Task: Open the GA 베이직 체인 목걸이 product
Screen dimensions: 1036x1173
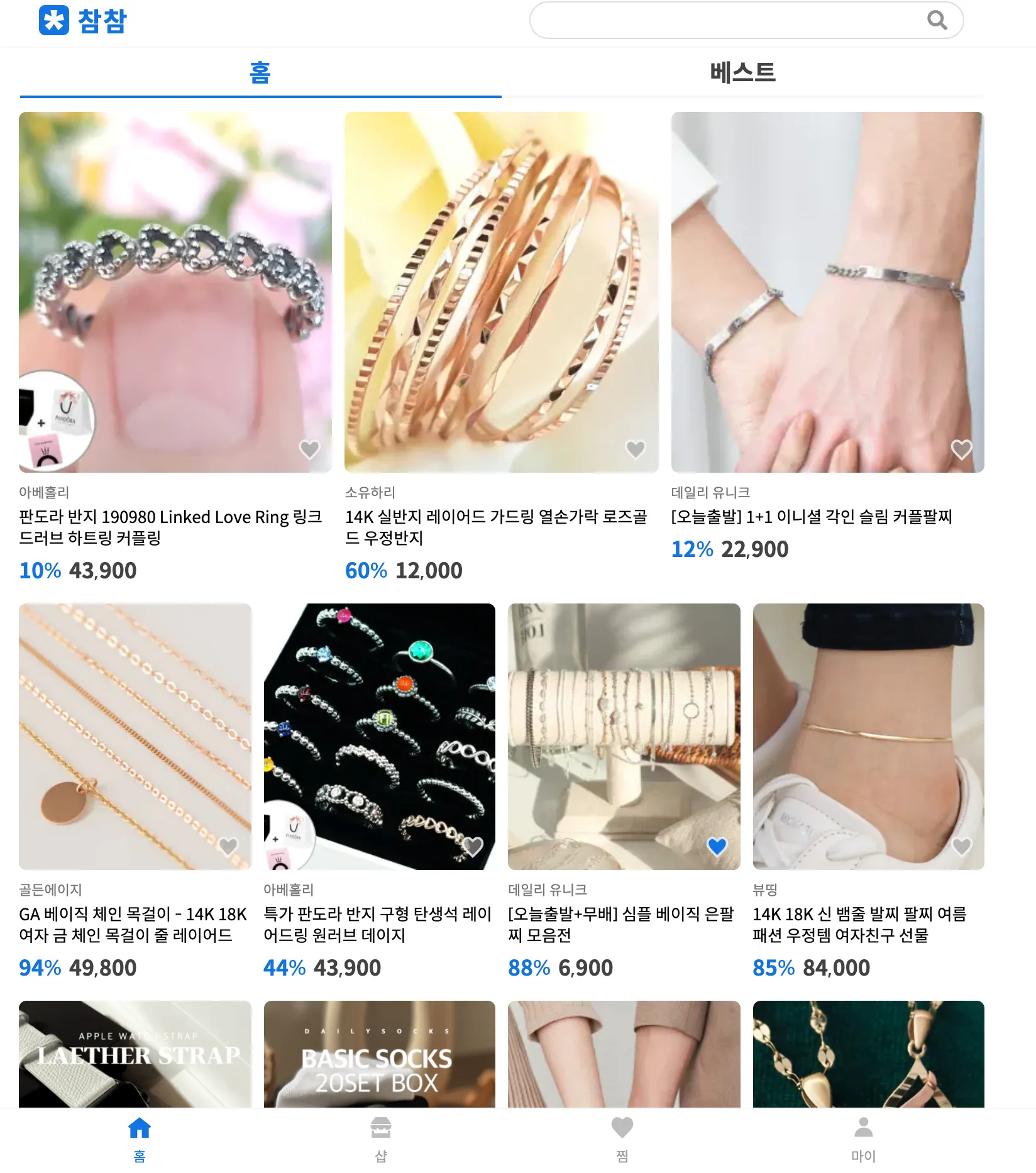Action: tap(135, 737)
